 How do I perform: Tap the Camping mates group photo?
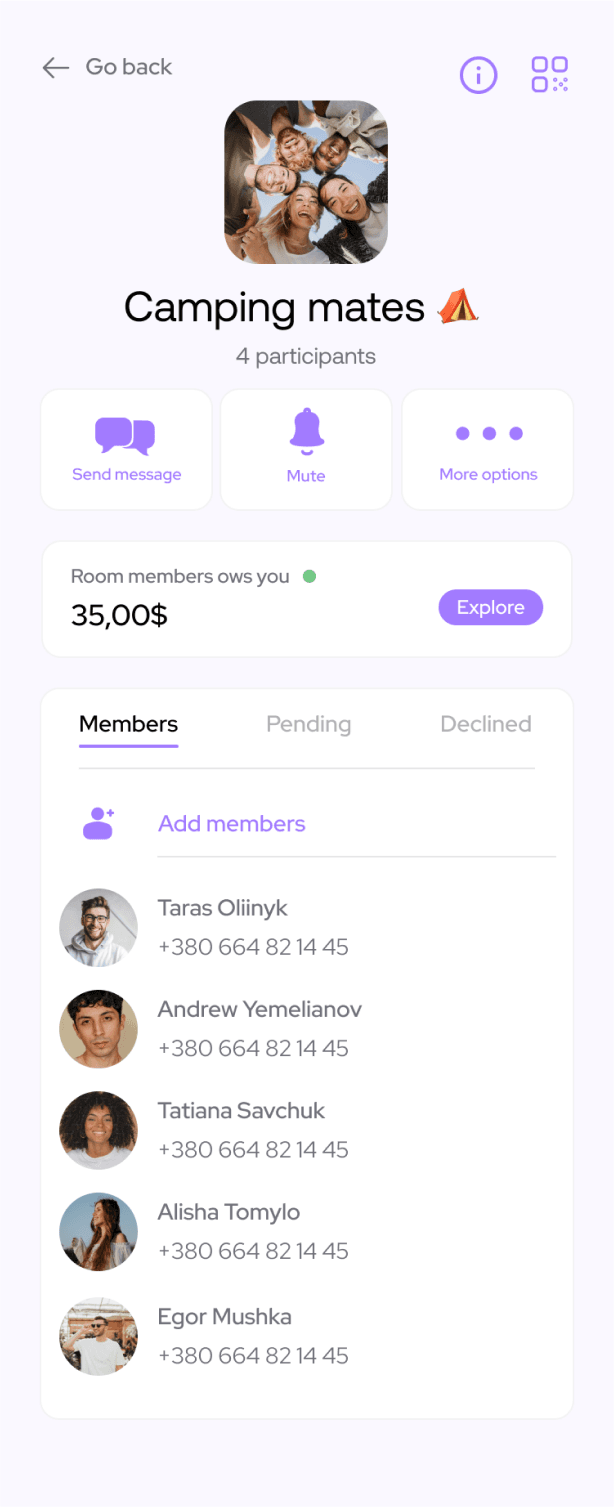tap(306, 182)
